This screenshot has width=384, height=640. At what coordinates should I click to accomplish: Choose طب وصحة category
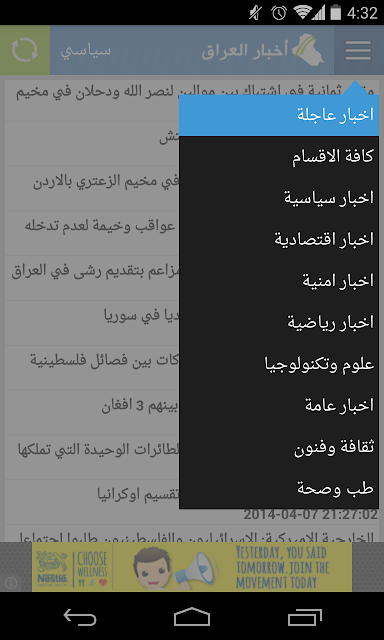click(x=279, y=488)
